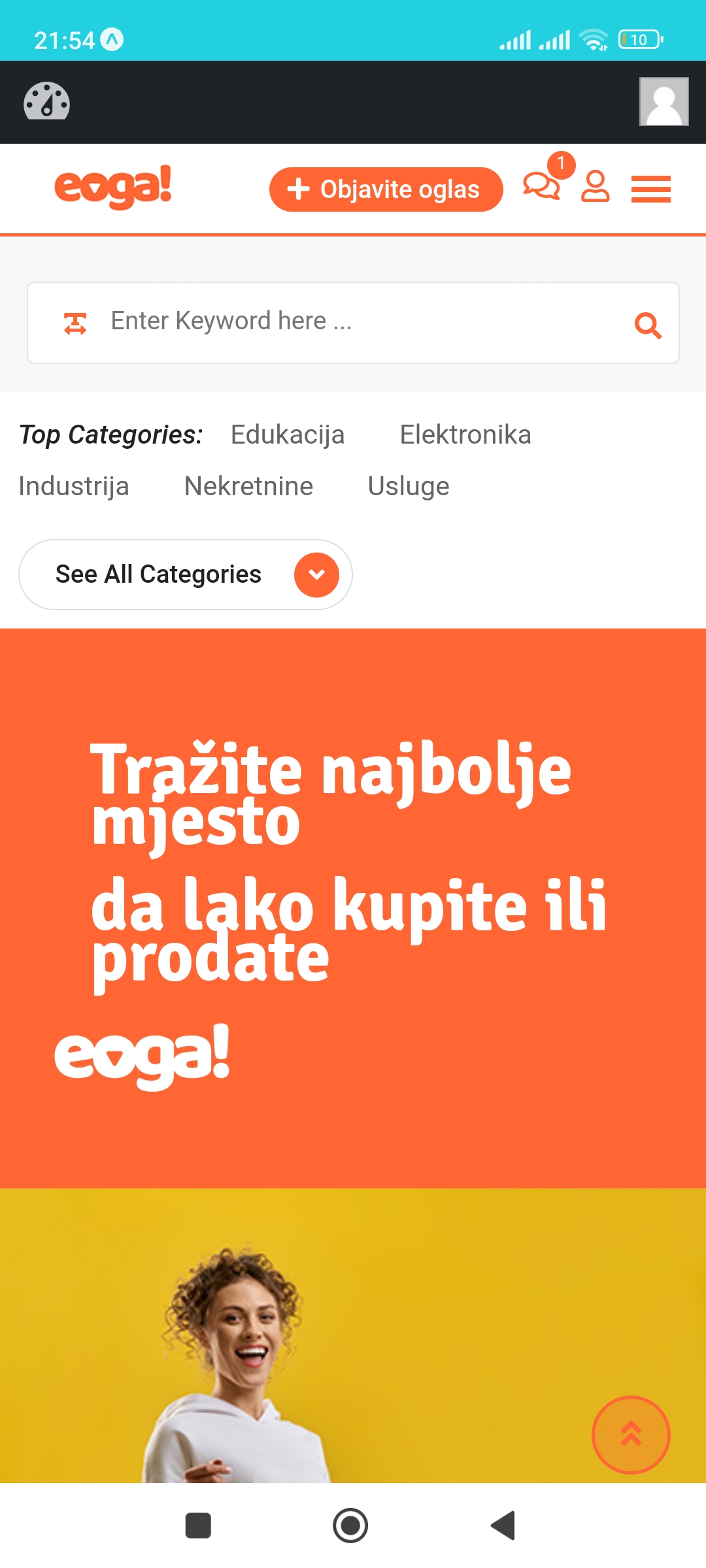
Task: Go back with the system back button
Action: (x=503, y=1526)
